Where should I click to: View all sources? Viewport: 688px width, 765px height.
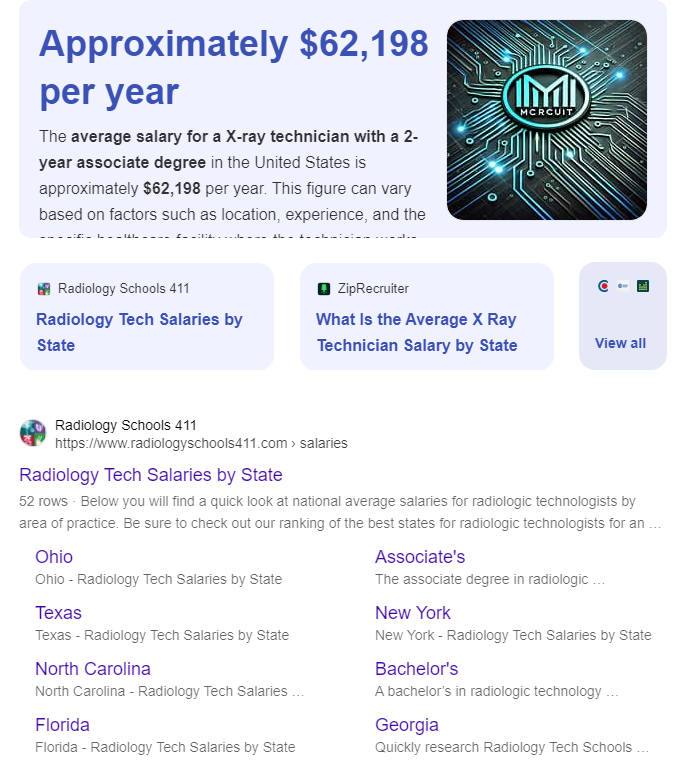coord(621,343)
